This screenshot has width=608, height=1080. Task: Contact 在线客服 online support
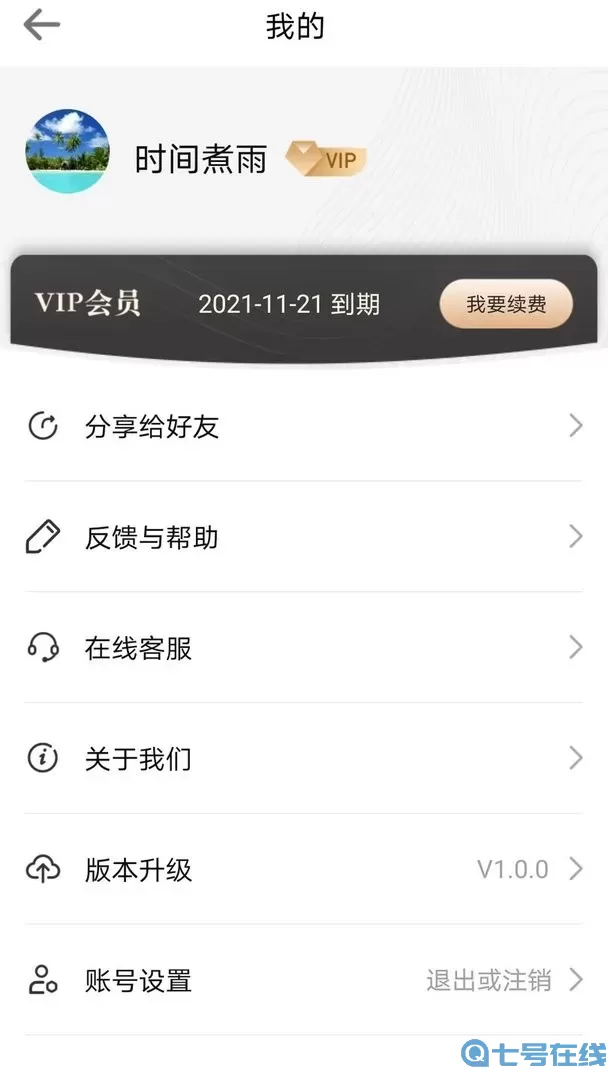tap(304, 648)
